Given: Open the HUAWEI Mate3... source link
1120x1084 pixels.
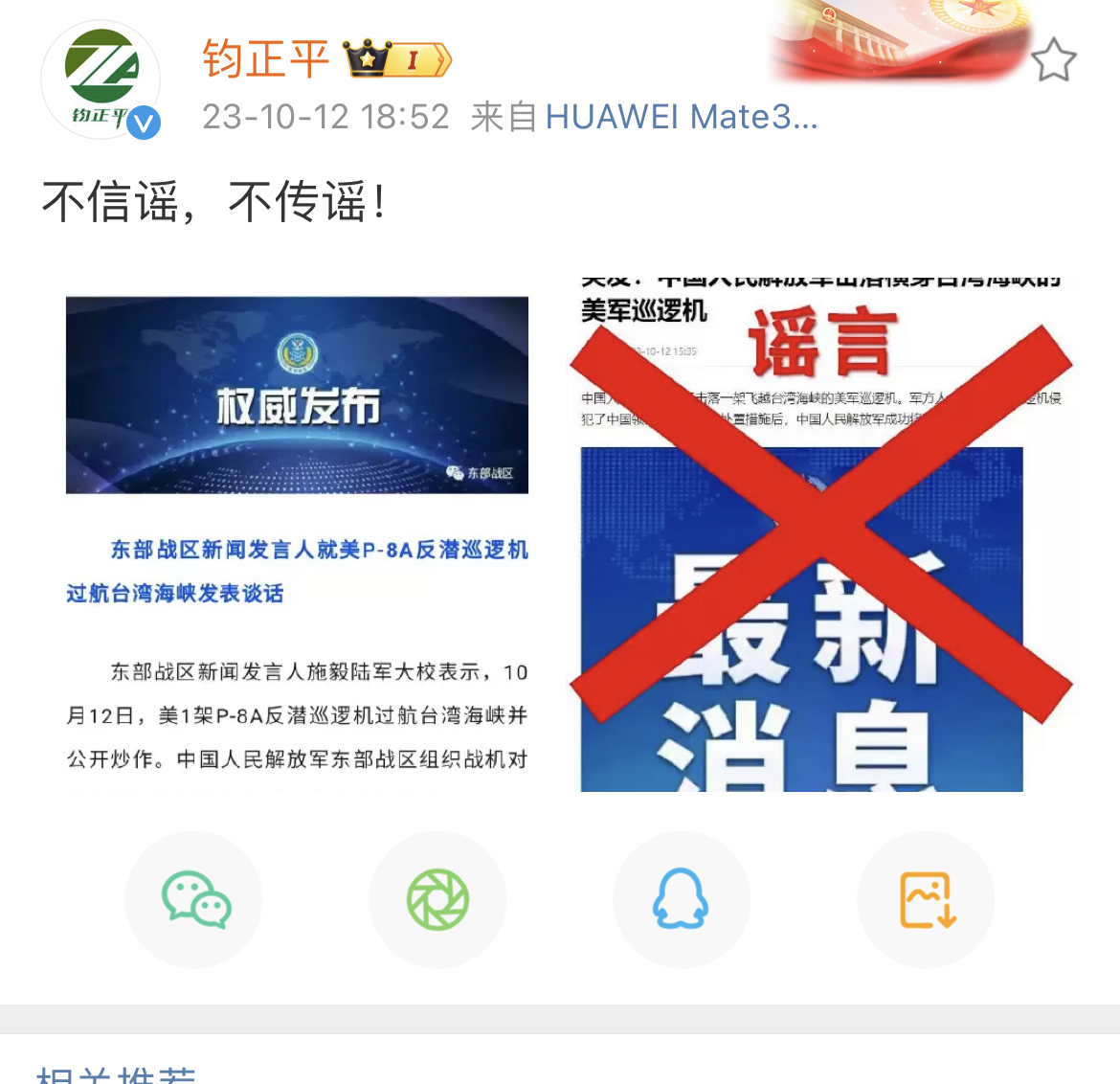Looking at the screenshot, I should point(681,117).
